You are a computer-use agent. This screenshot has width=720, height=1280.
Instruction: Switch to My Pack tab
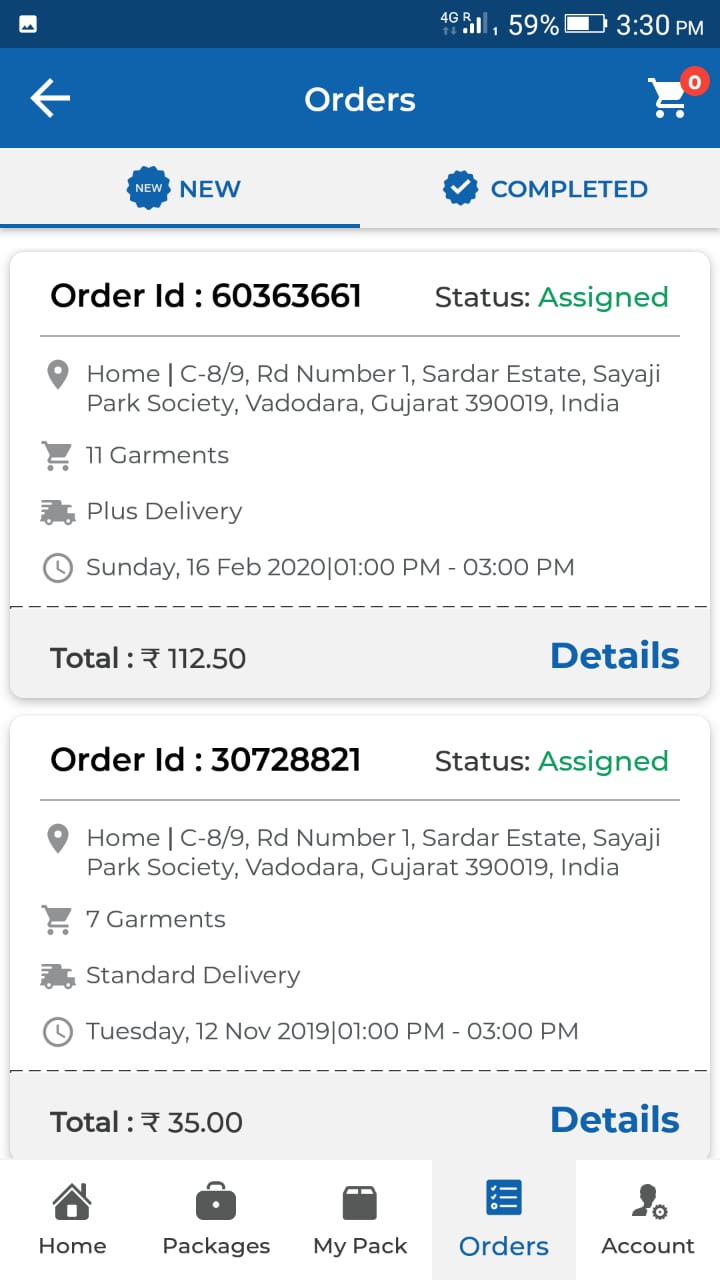[360, 1220]
